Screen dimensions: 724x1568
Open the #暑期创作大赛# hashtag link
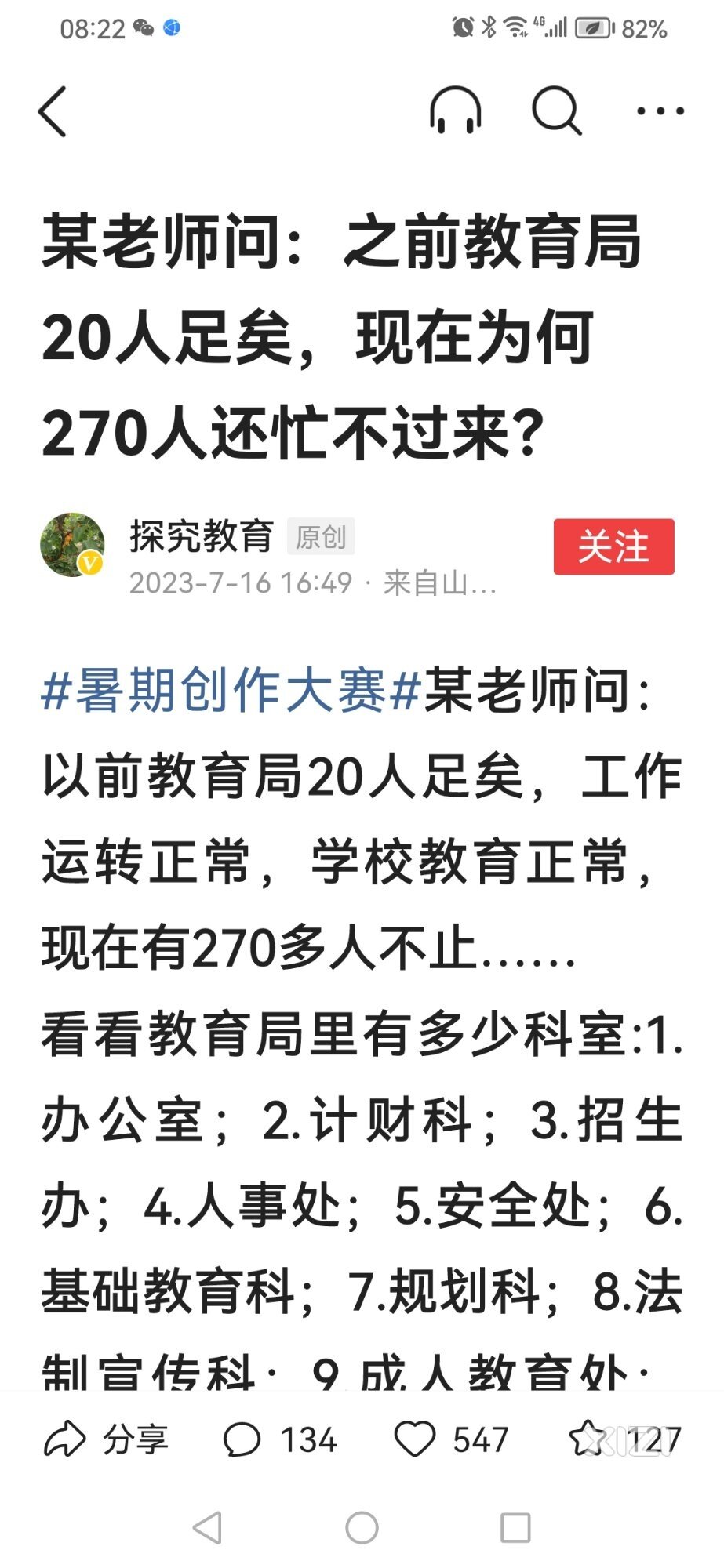pos(231,691)
